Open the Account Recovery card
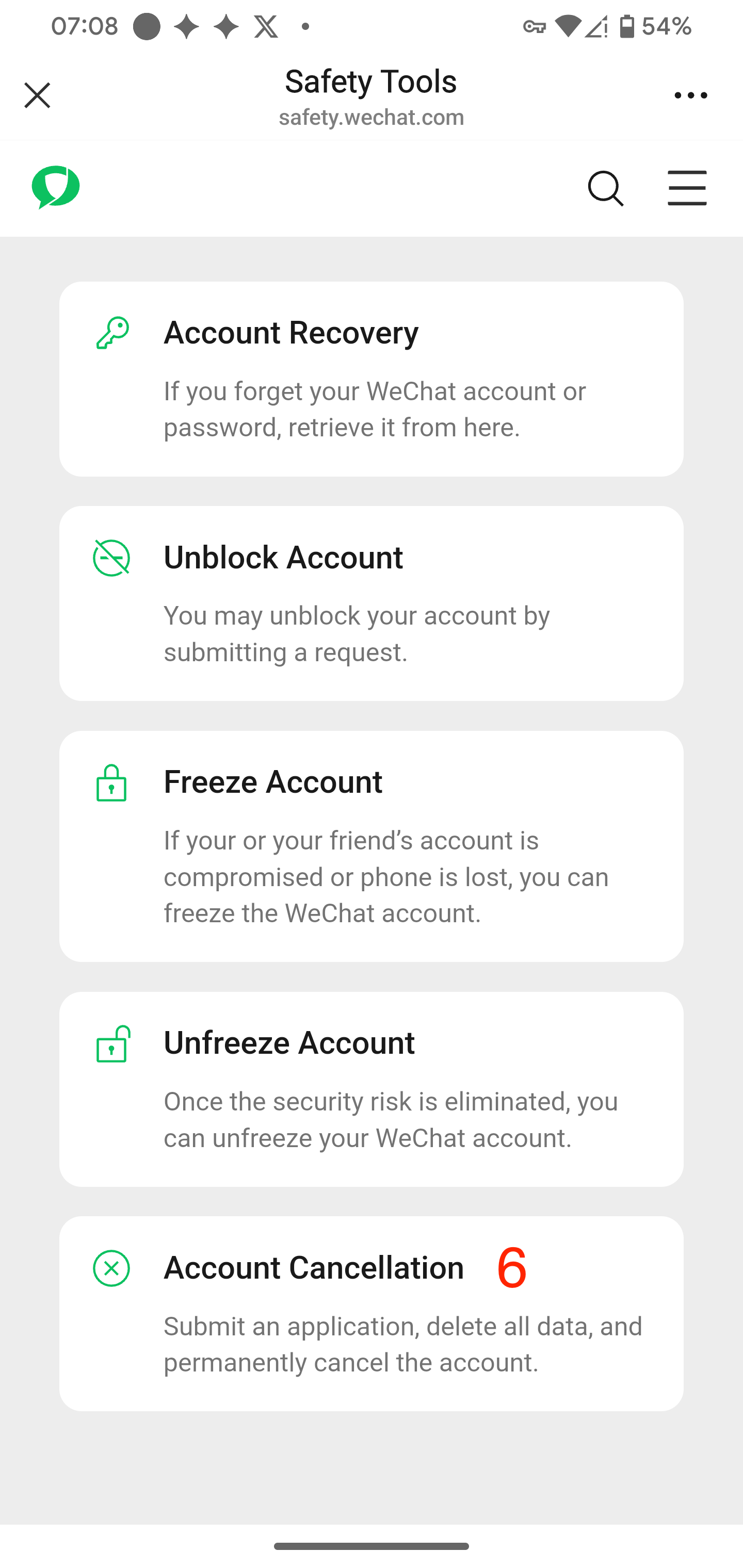 click(371, 379)
